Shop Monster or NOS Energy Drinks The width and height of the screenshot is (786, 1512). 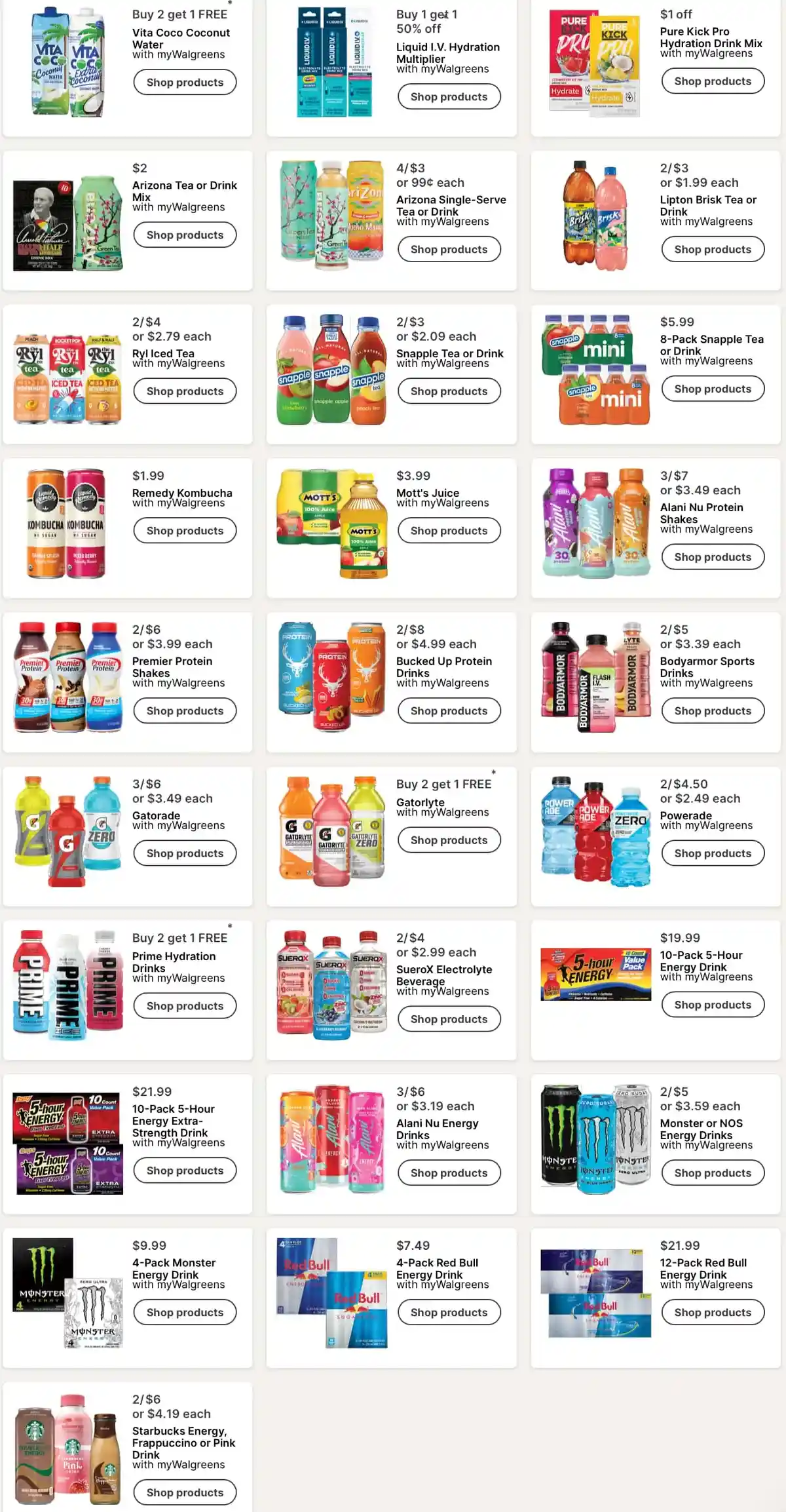[x=713, y=1173]
